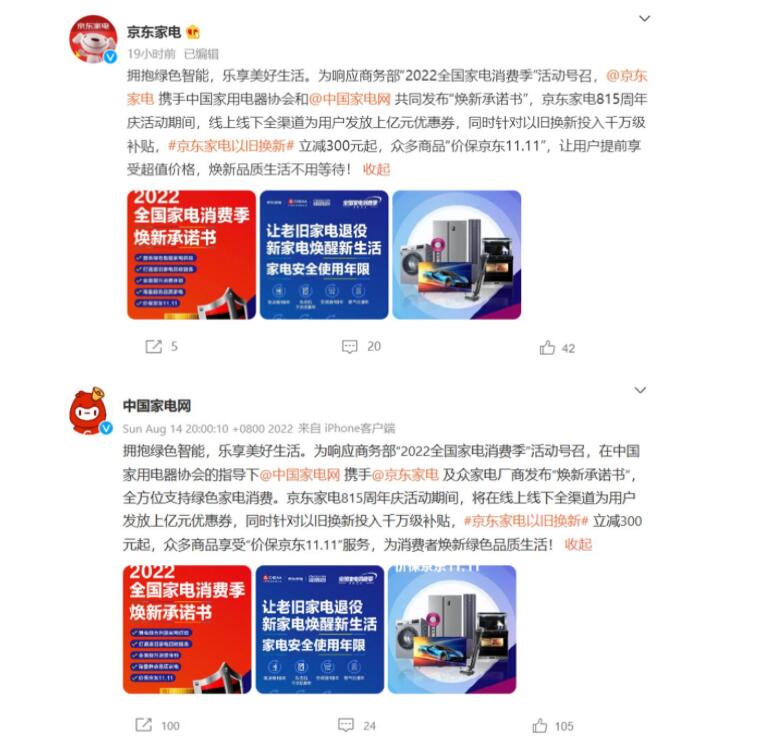This screenshot has height=752, width=770.
Task: View blue 家电安全使用年限 image in 京东家电 post
Action: [323, 254]
